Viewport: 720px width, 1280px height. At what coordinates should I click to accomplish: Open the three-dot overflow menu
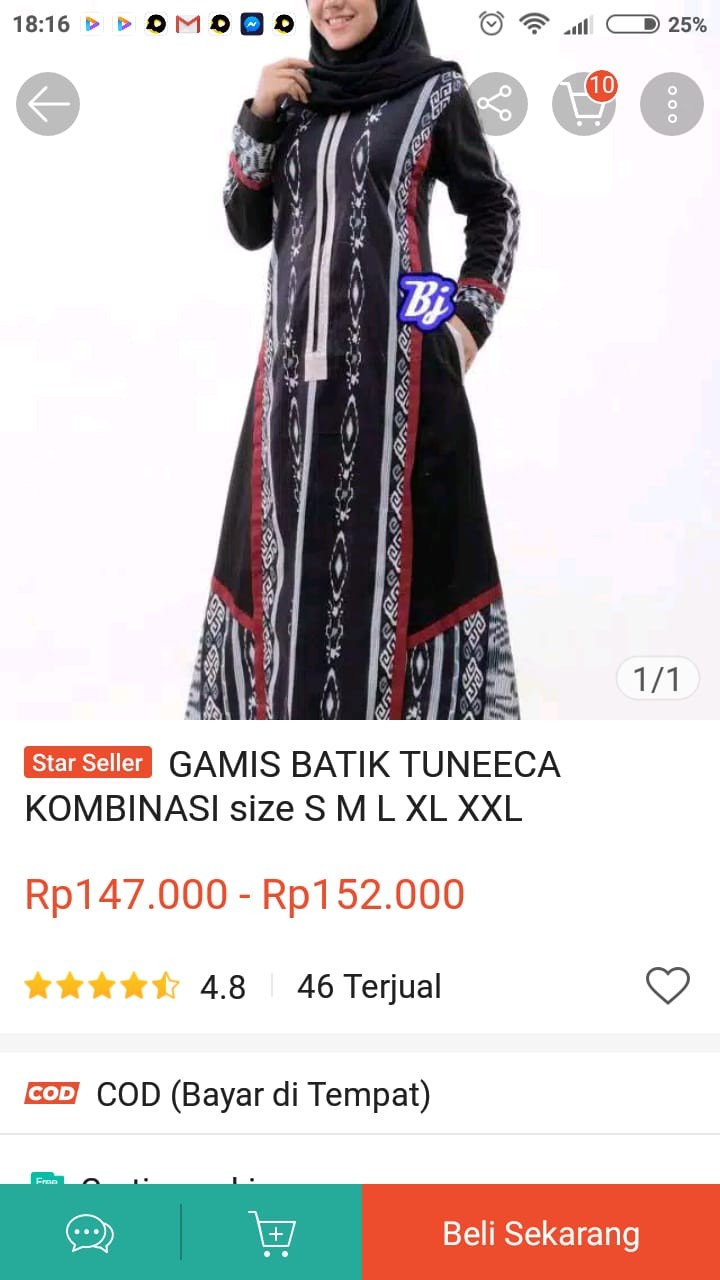point(671,103)
